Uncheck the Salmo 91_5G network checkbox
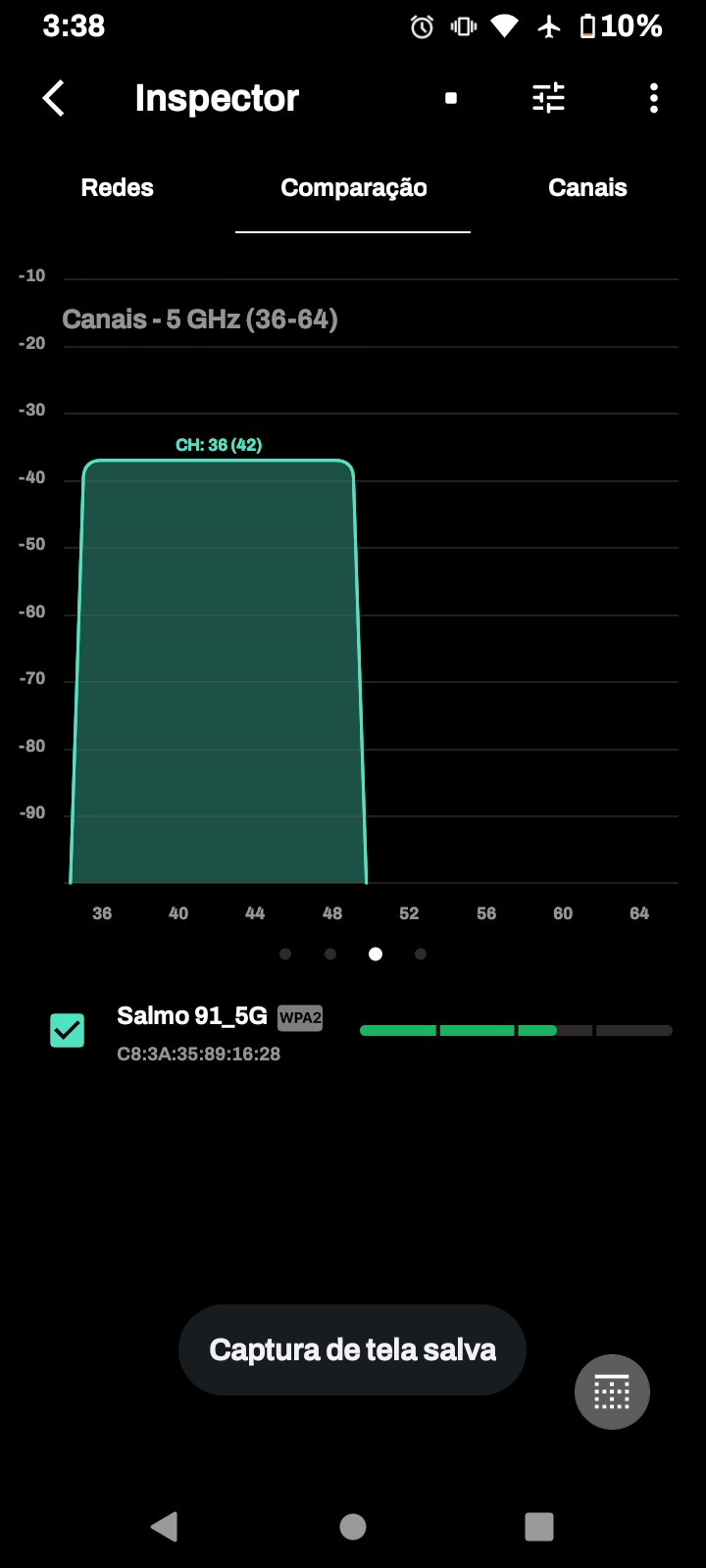This screenshot has width=706, height=1568. (68, 1030)
